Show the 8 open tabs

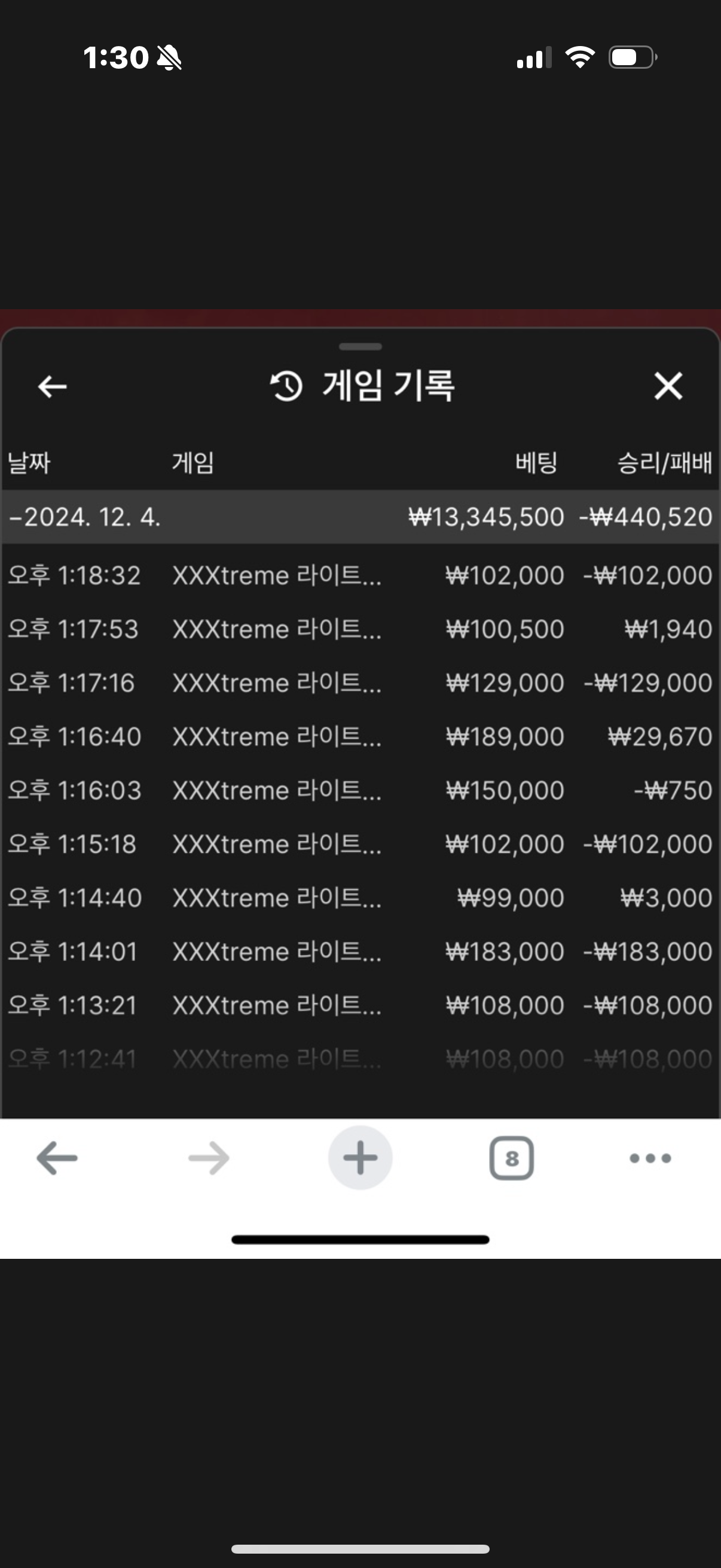[x=512, y=1158]
